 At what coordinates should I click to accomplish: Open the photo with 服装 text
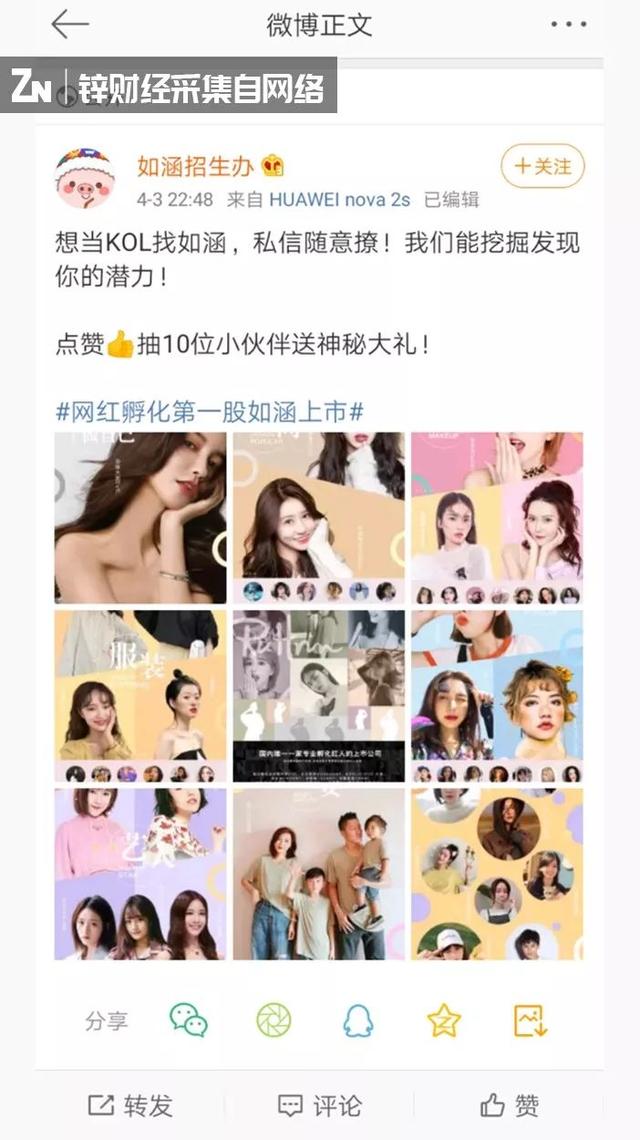pos(140,697)
